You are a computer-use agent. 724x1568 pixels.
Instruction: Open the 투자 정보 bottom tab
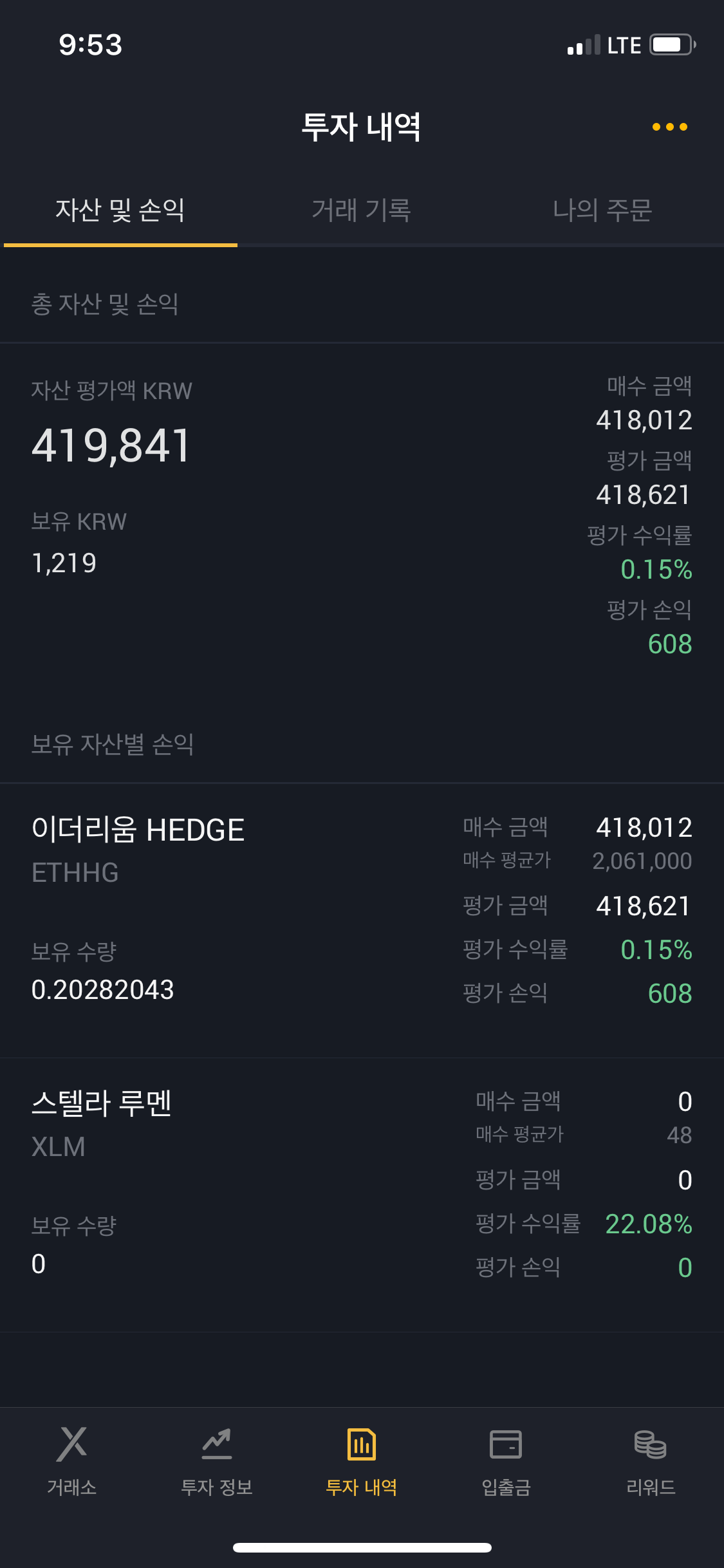[217, 1461]
